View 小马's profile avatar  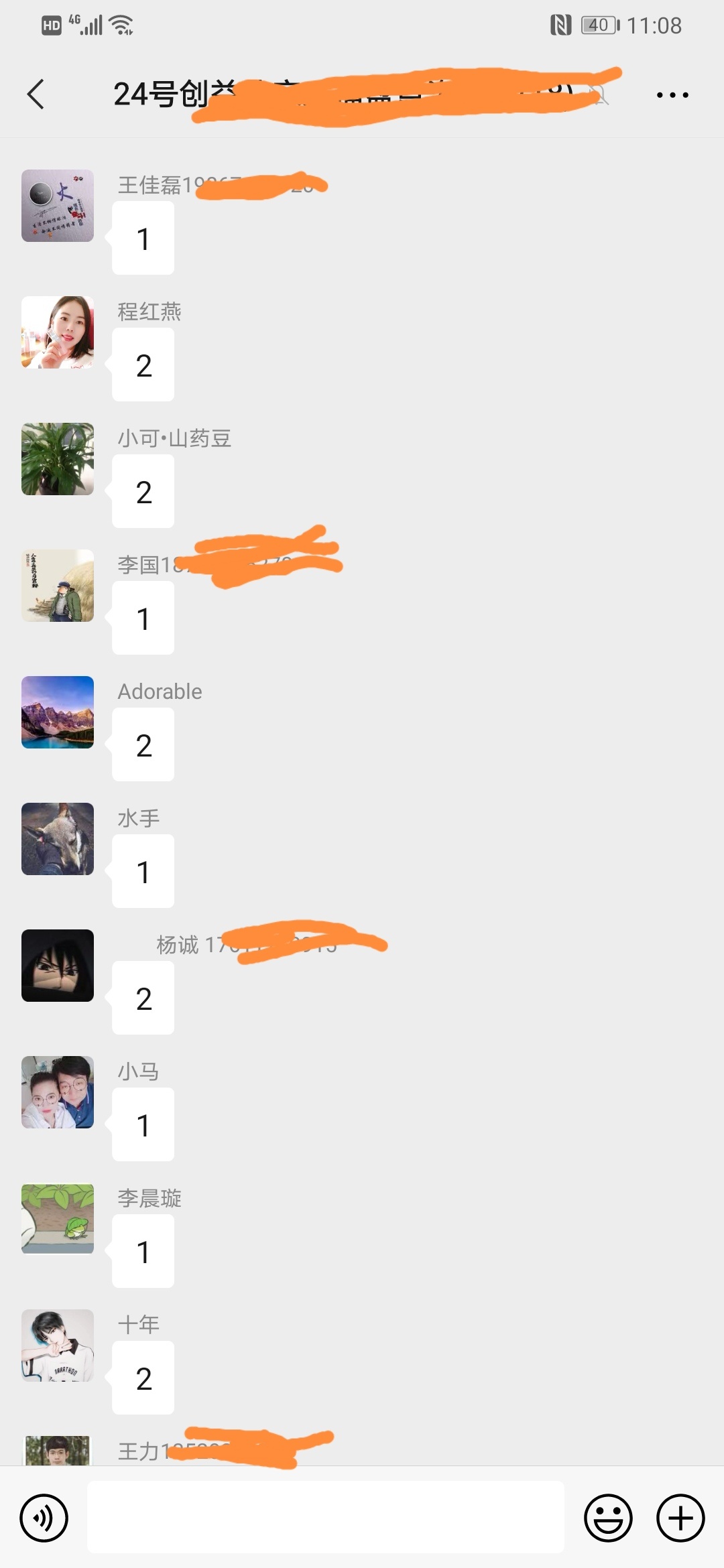point(58,1092)
